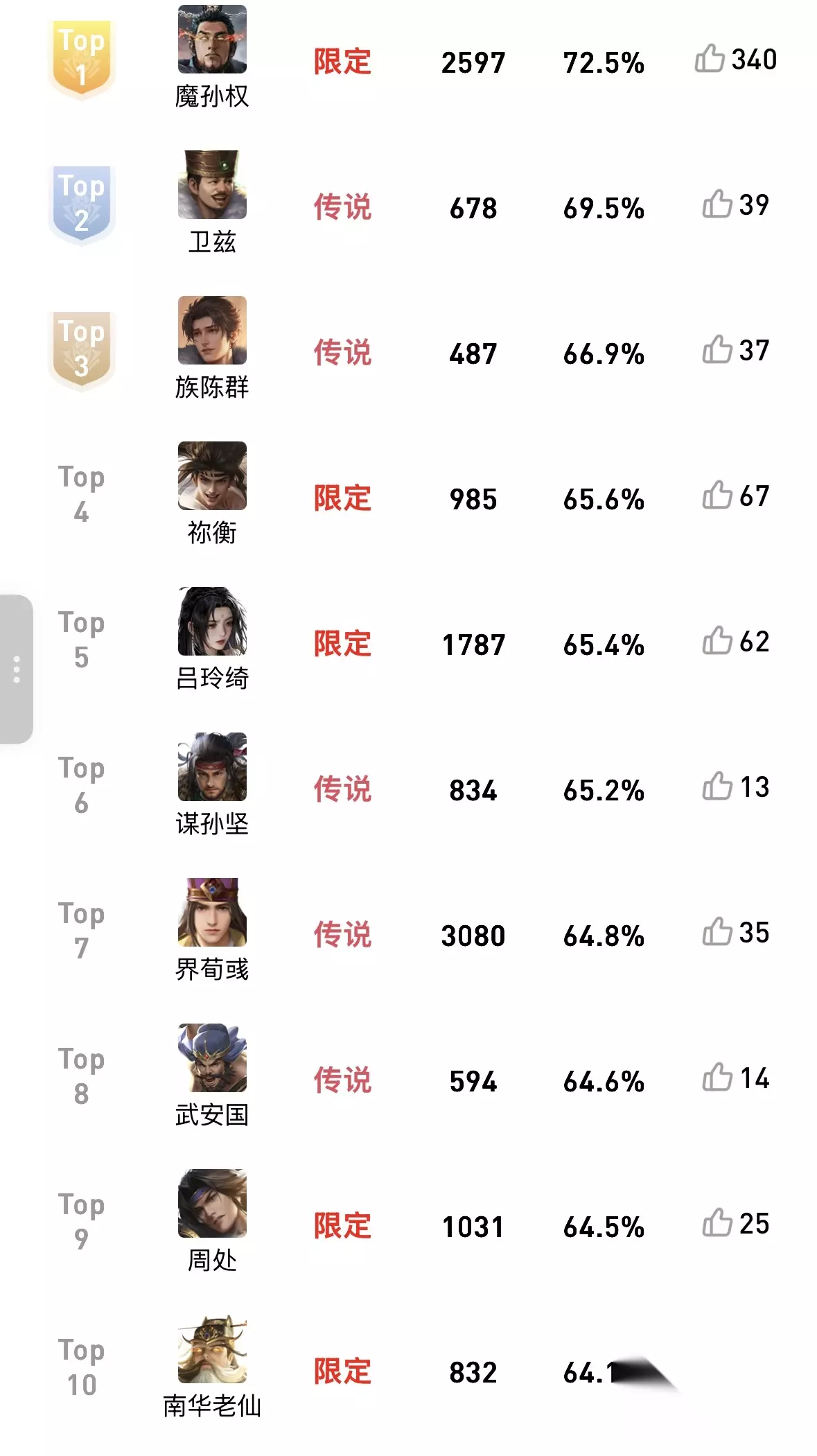This screenshot has height=1456, width=817.
Task: Like the 界荀彧 entry
Action: click(717, 932)
